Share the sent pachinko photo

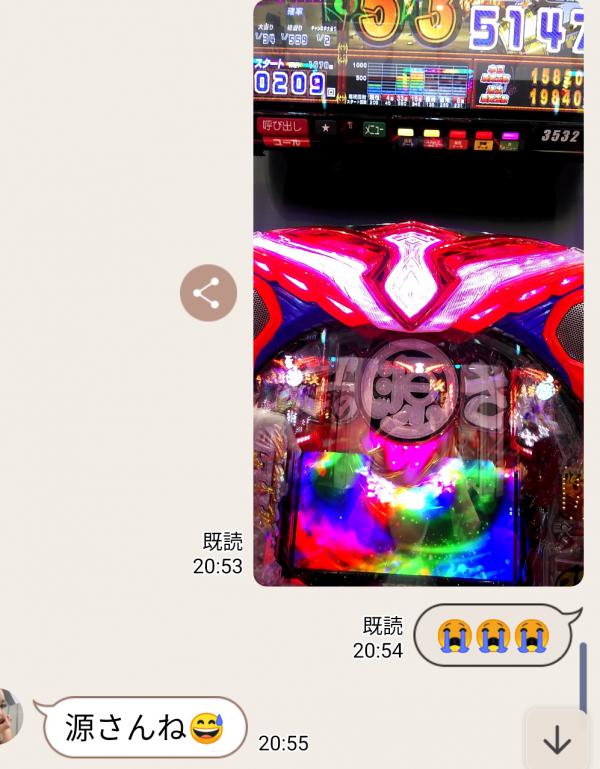tap(208, 293)
